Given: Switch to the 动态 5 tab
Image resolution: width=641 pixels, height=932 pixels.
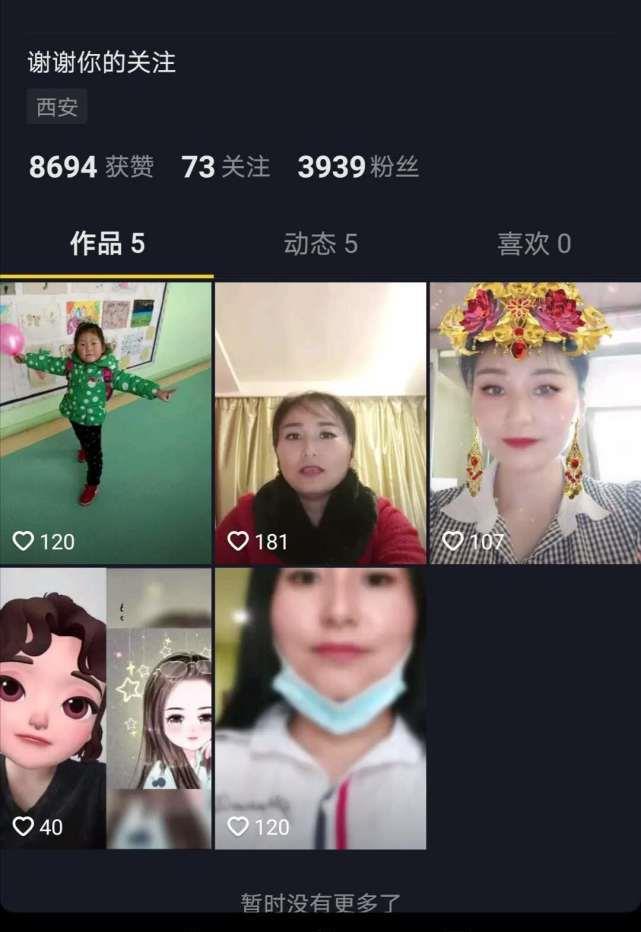Looking at the screenshot, I should tap(320, 244).
